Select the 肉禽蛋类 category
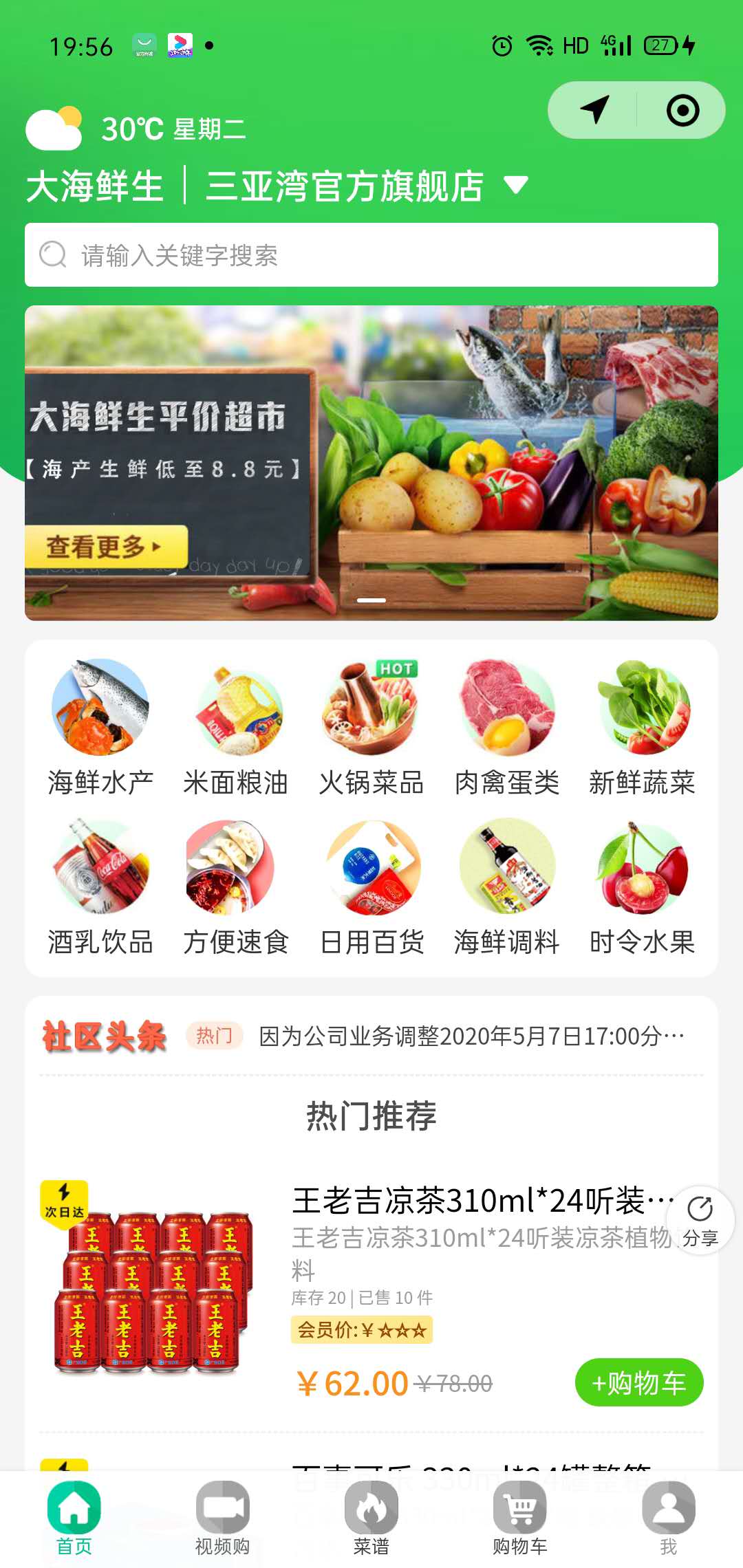The width and height of the screenshot is (743, 1568). [x=507, y=728]
